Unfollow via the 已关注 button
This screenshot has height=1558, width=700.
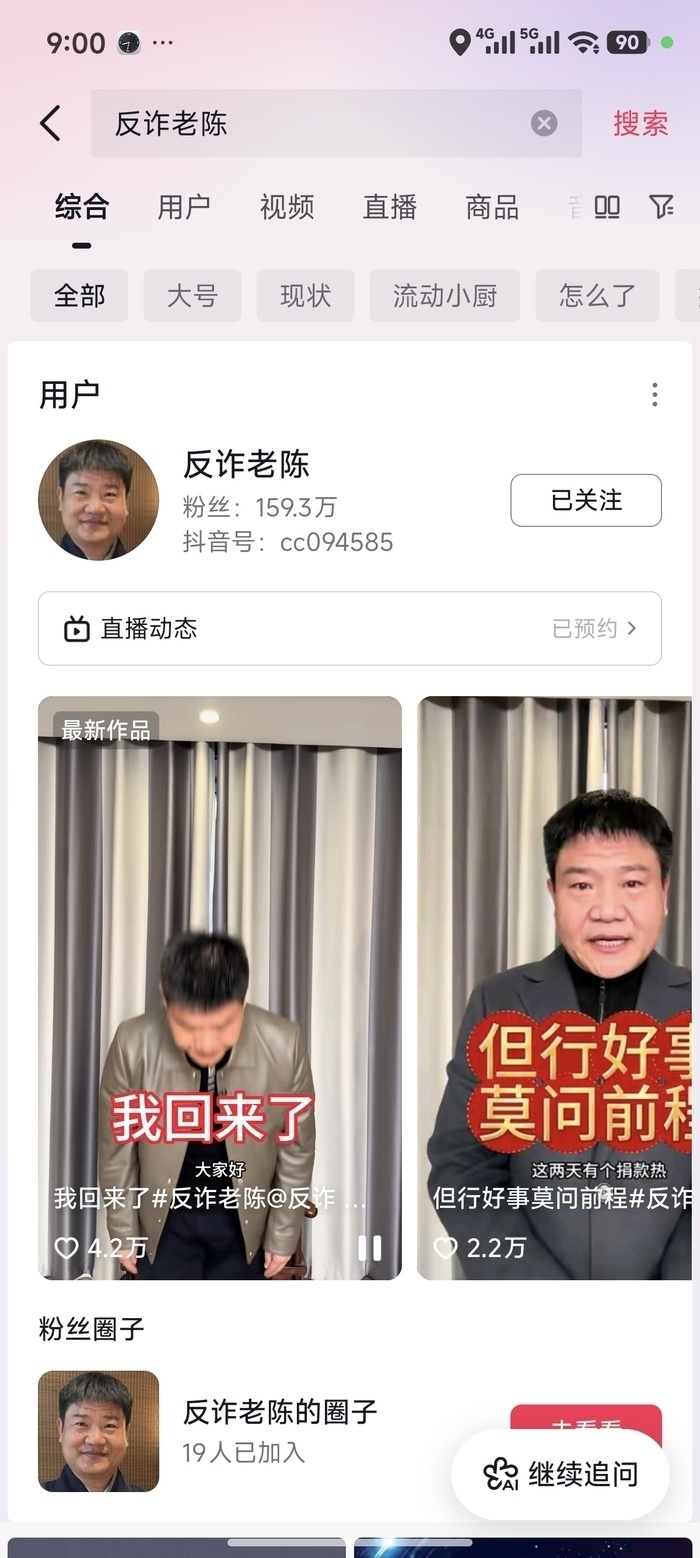click(x=586, y=500)
